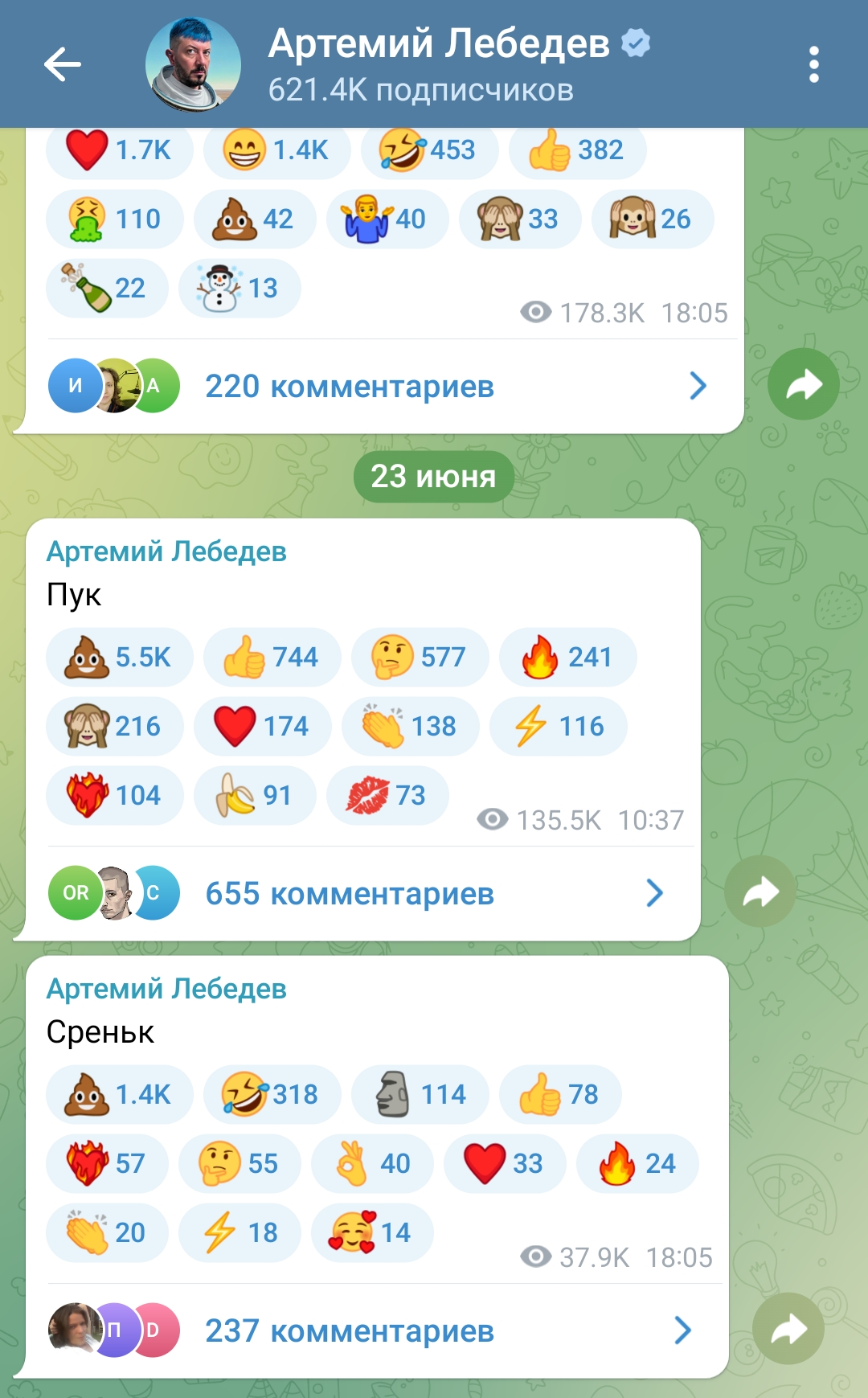Open the 655 комментариев thread
The width and height of the screenshot is (868, 1398).
(358, 893)
